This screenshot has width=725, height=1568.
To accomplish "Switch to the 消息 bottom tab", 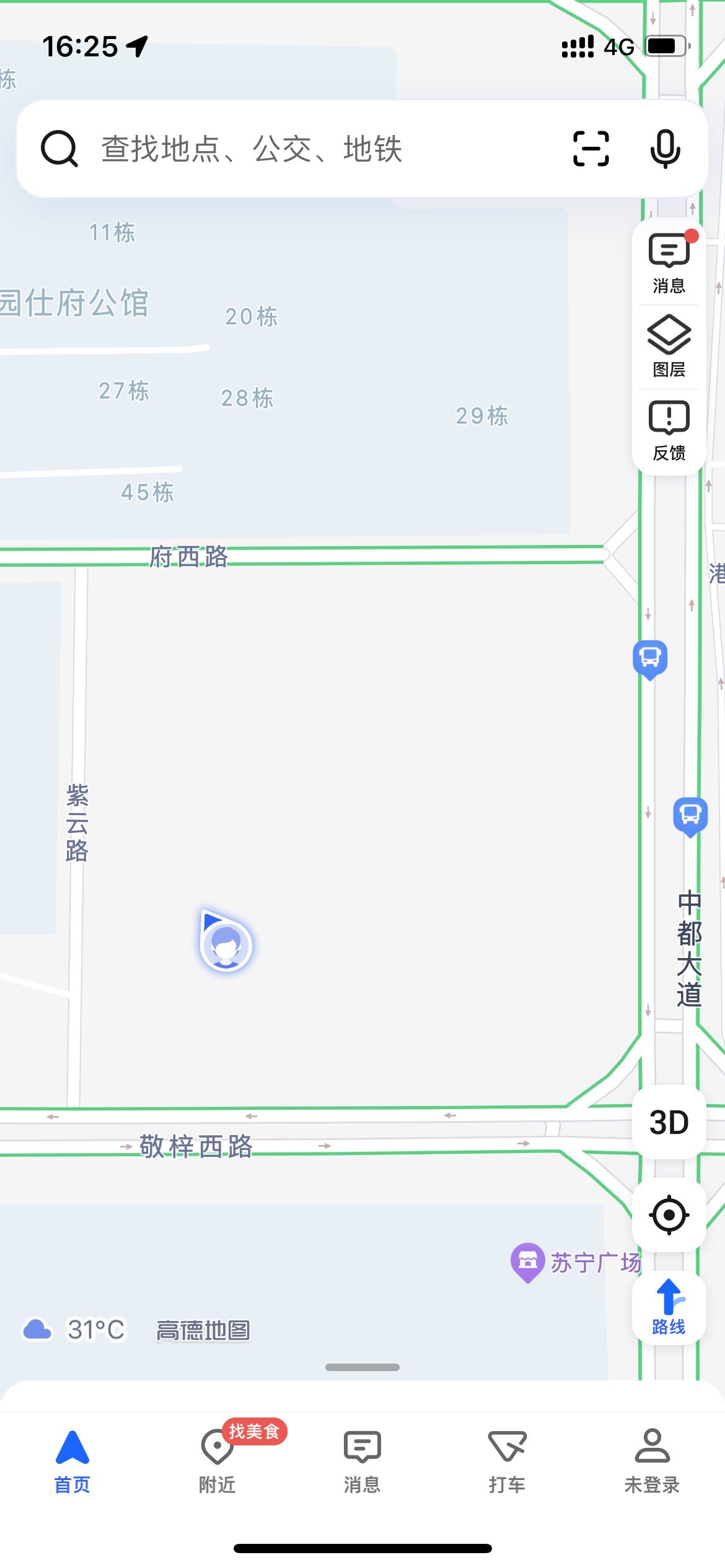I will pos(362,1460).
